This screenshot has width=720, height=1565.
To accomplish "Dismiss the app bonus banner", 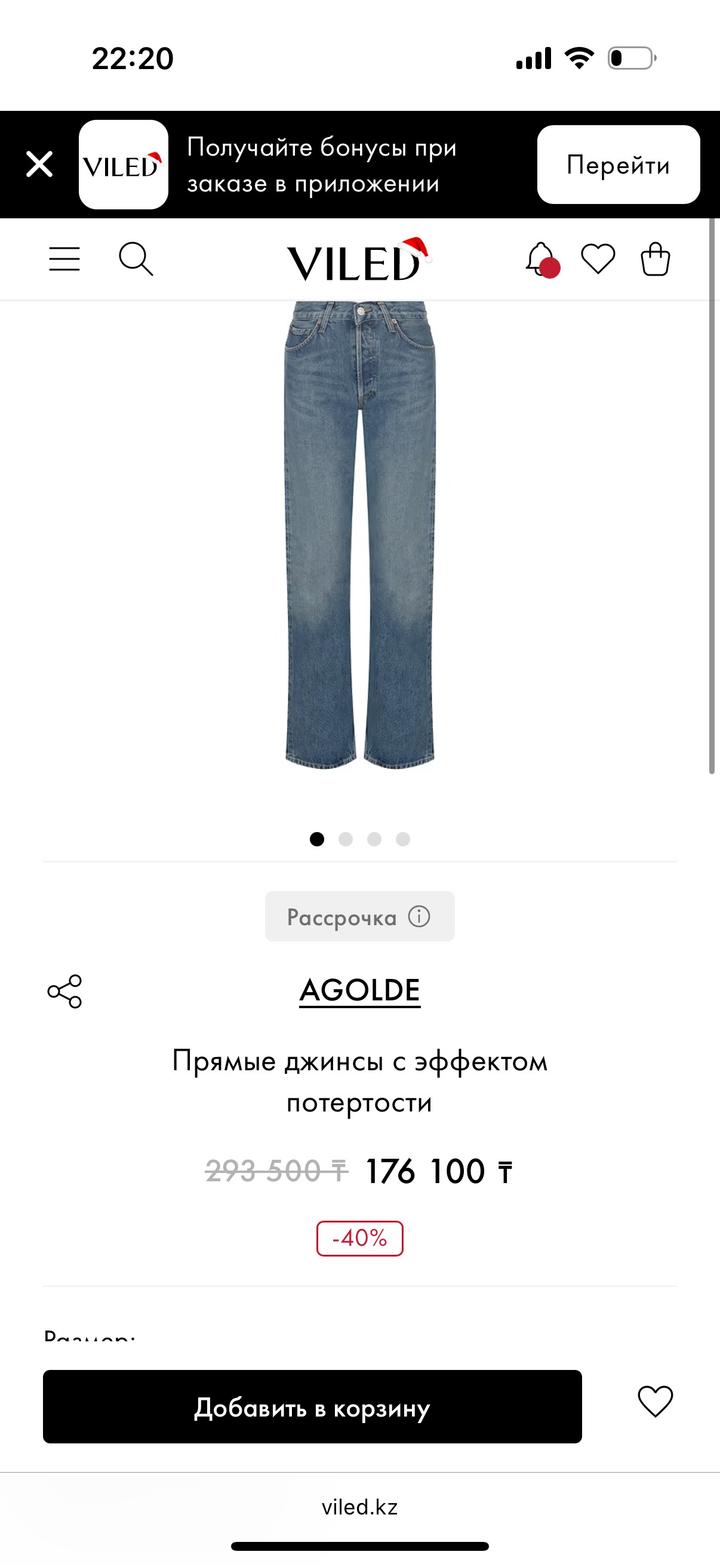I will coord(39,164).
